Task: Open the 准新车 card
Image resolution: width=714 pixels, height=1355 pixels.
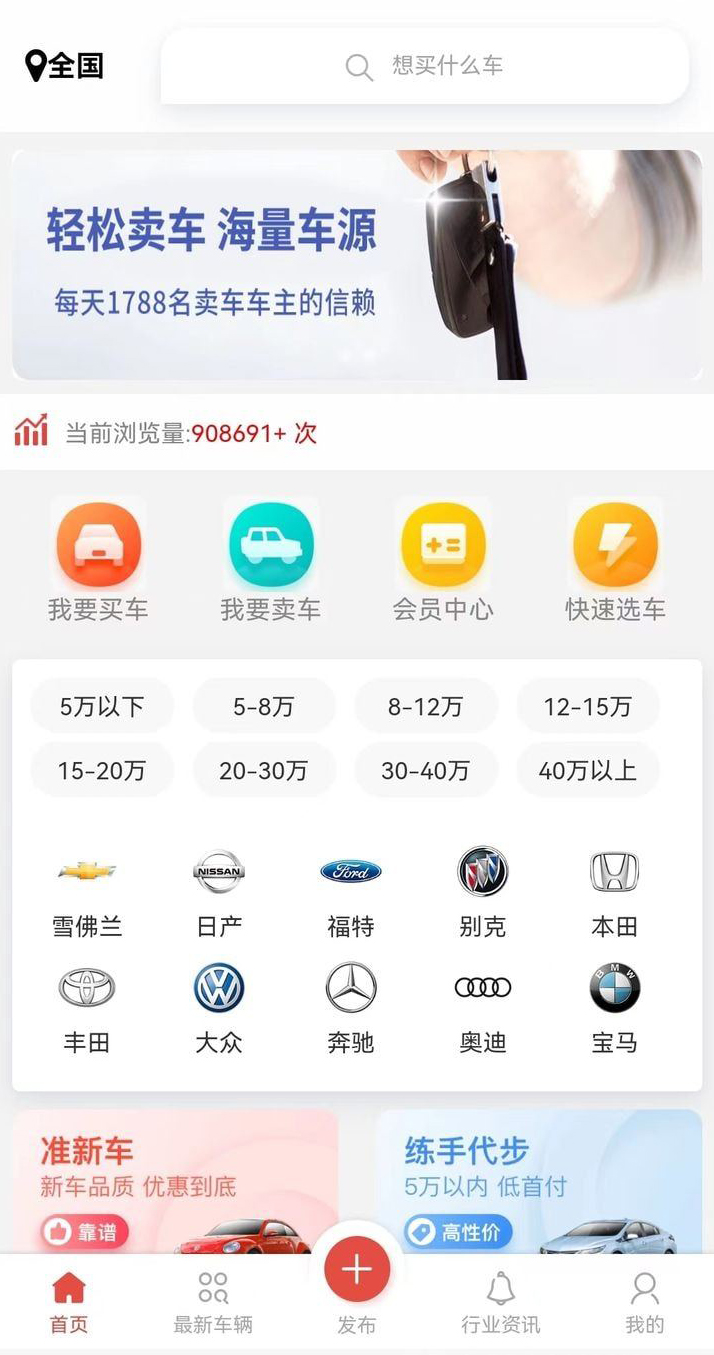Action: [x=175, y=1182]
